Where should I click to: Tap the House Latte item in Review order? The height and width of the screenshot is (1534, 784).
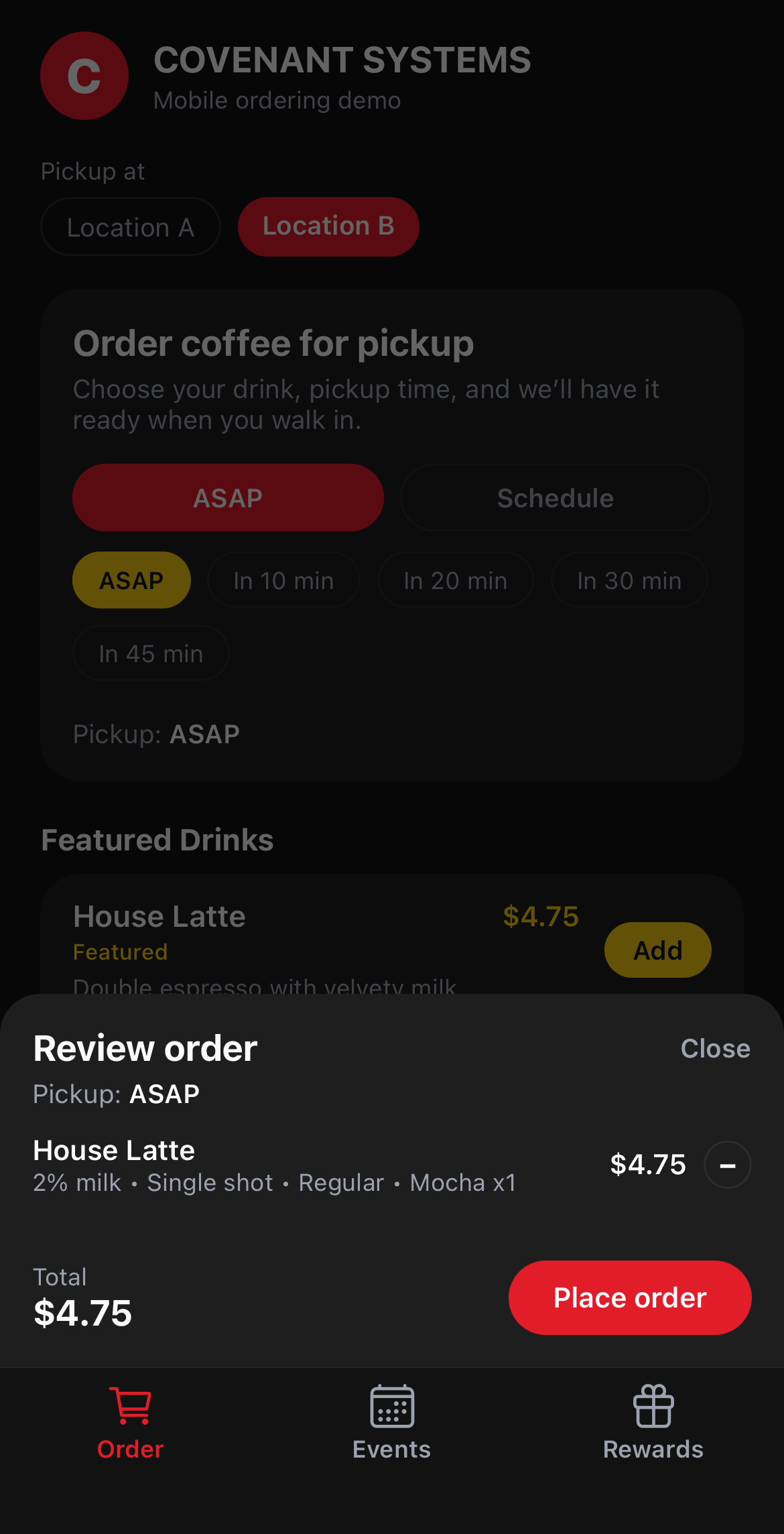point(114,1149)
